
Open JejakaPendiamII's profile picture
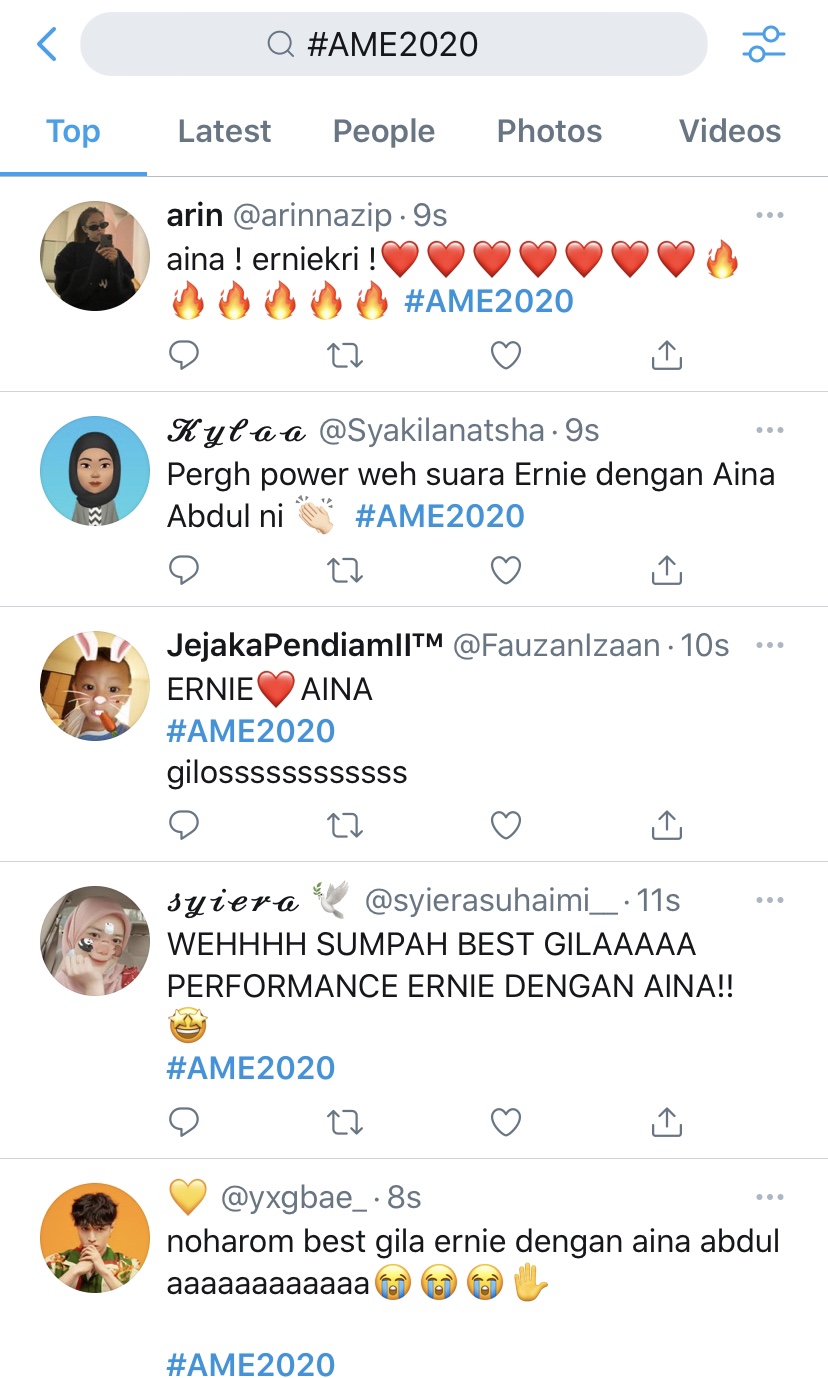(x=95, y=686)
